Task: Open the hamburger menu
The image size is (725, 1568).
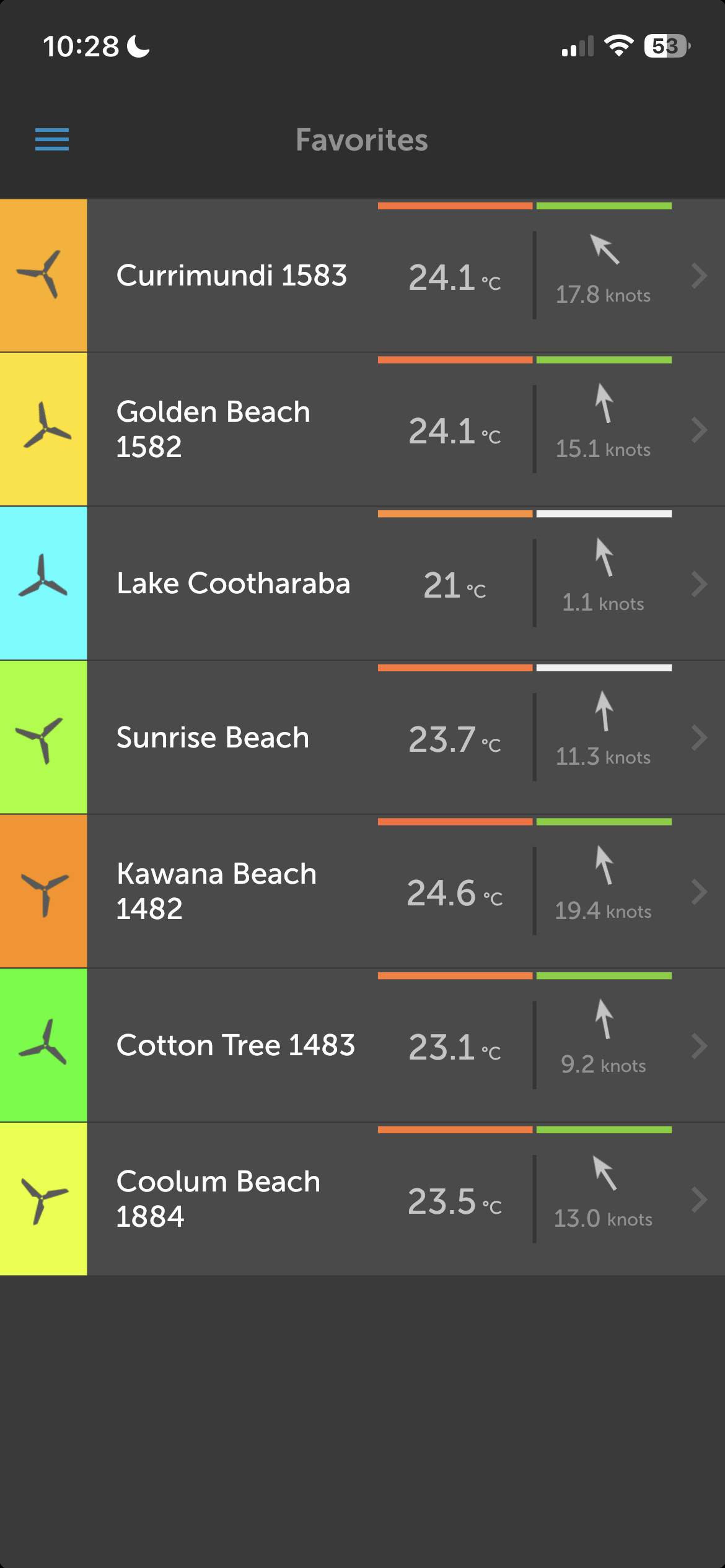Action: (x=52, y=140)
